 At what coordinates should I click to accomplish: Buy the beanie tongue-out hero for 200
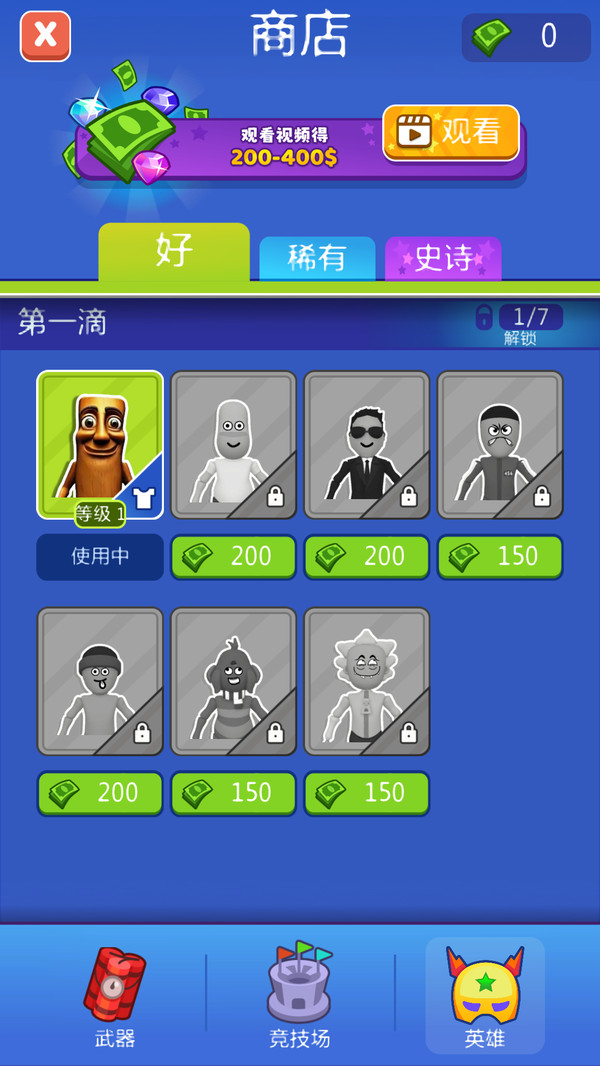100,793
